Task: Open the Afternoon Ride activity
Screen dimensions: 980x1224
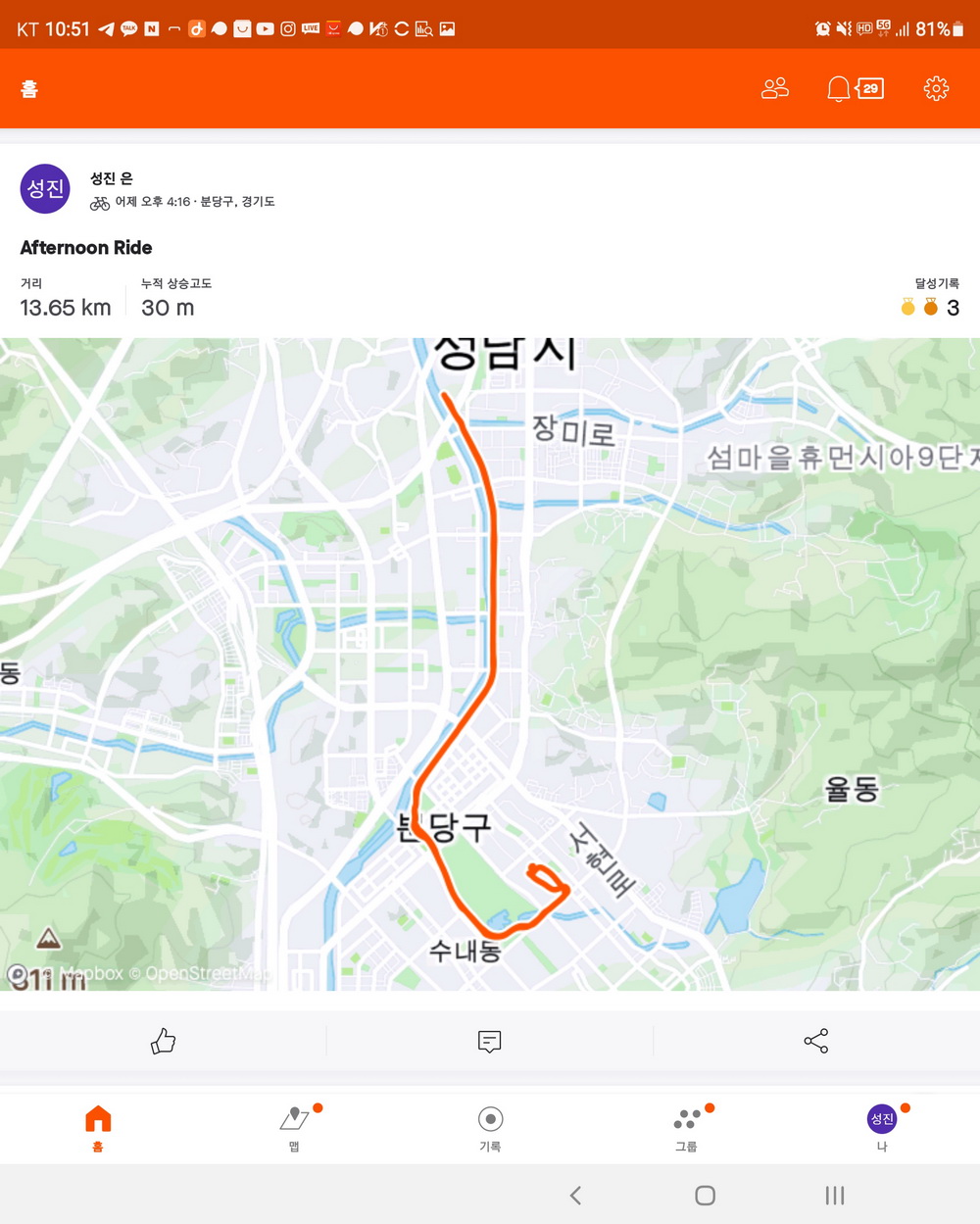Action: click(86, 248)
